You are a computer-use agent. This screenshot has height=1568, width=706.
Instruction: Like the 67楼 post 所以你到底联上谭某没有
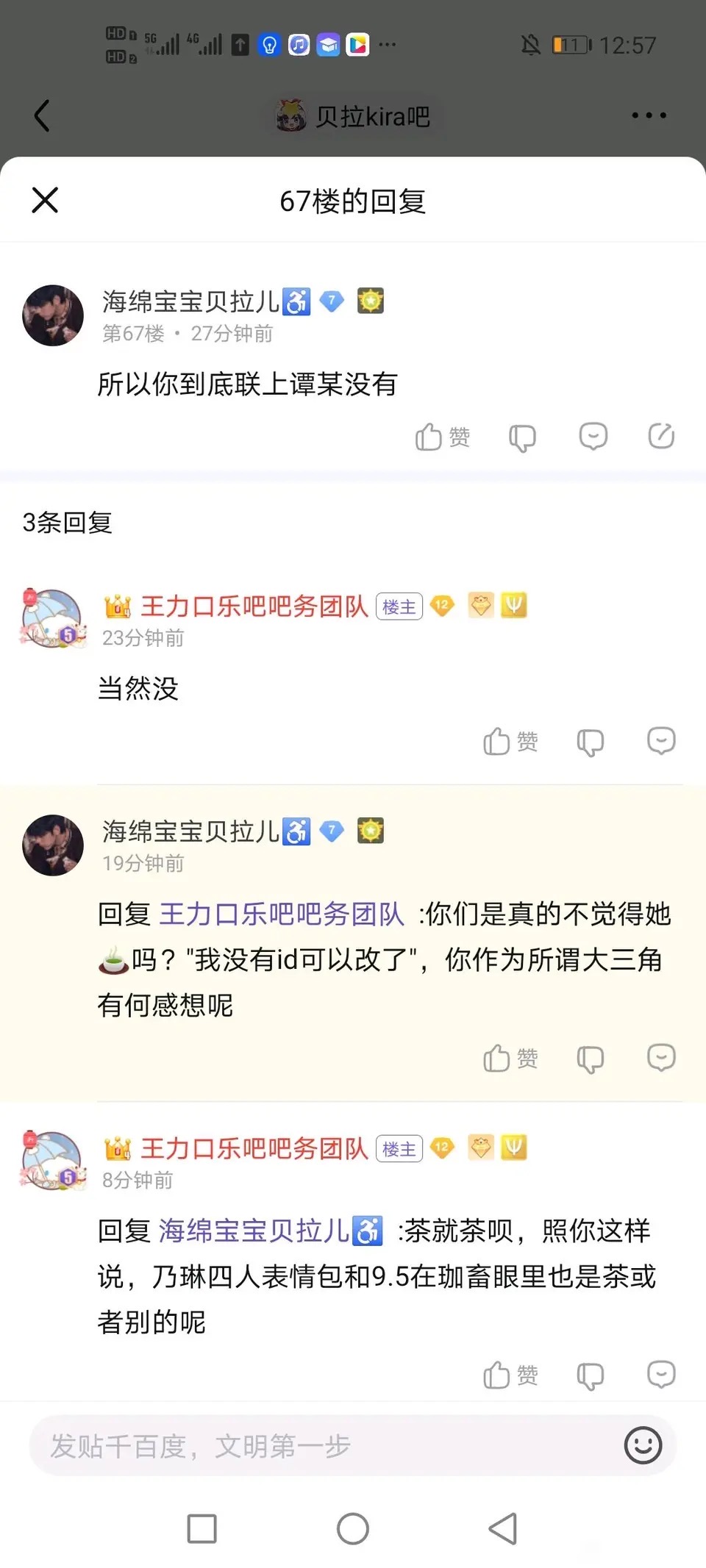(442, 437)
